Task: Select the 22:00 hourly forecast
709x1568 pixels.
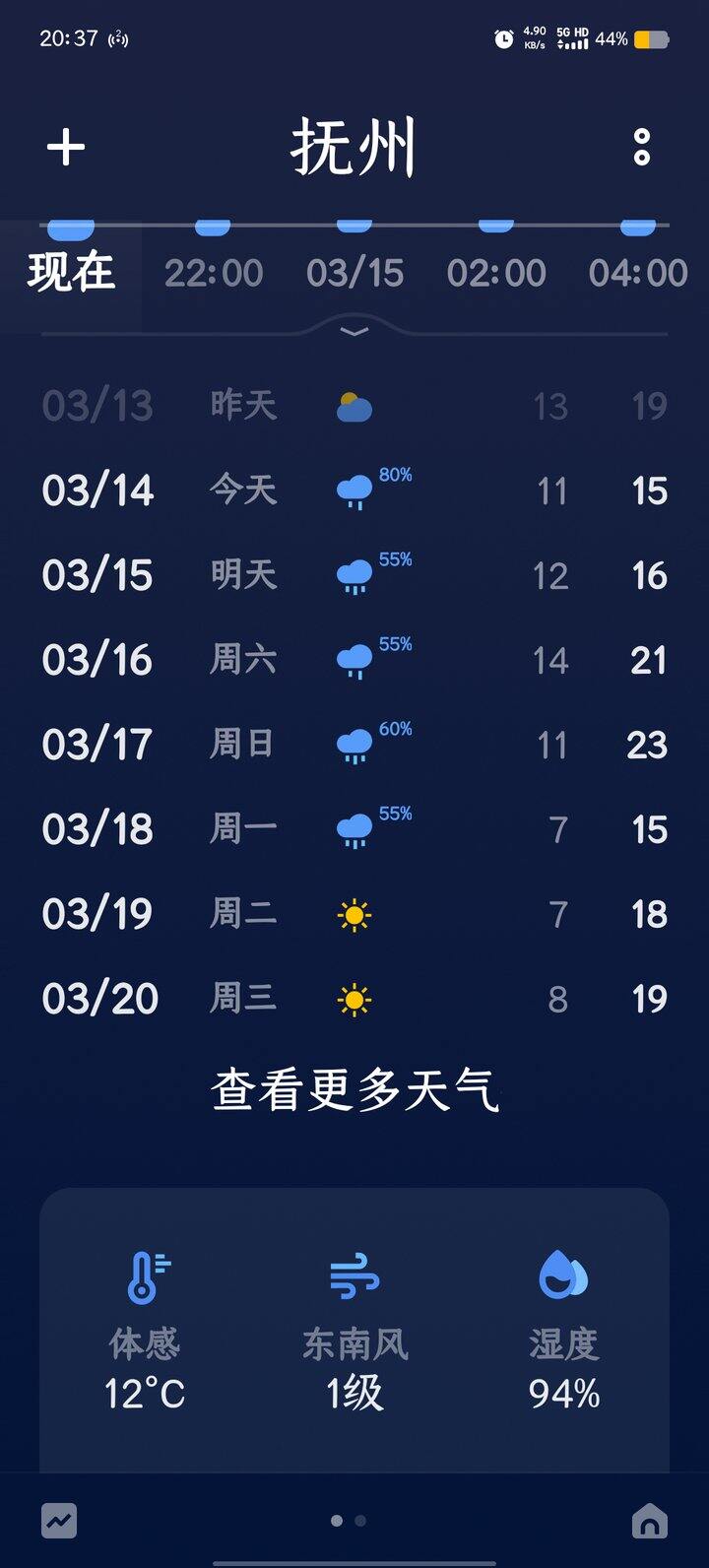Action: click(214, 273)
